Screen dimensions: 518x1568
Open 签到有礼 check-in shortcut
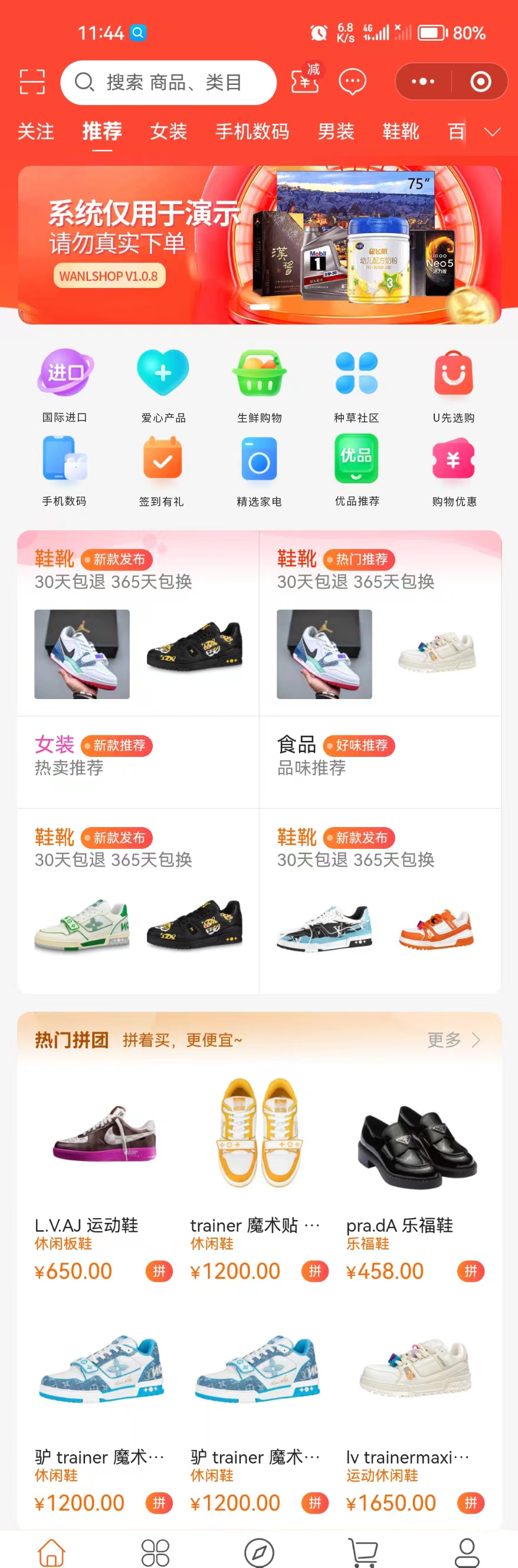coord(162,470)
